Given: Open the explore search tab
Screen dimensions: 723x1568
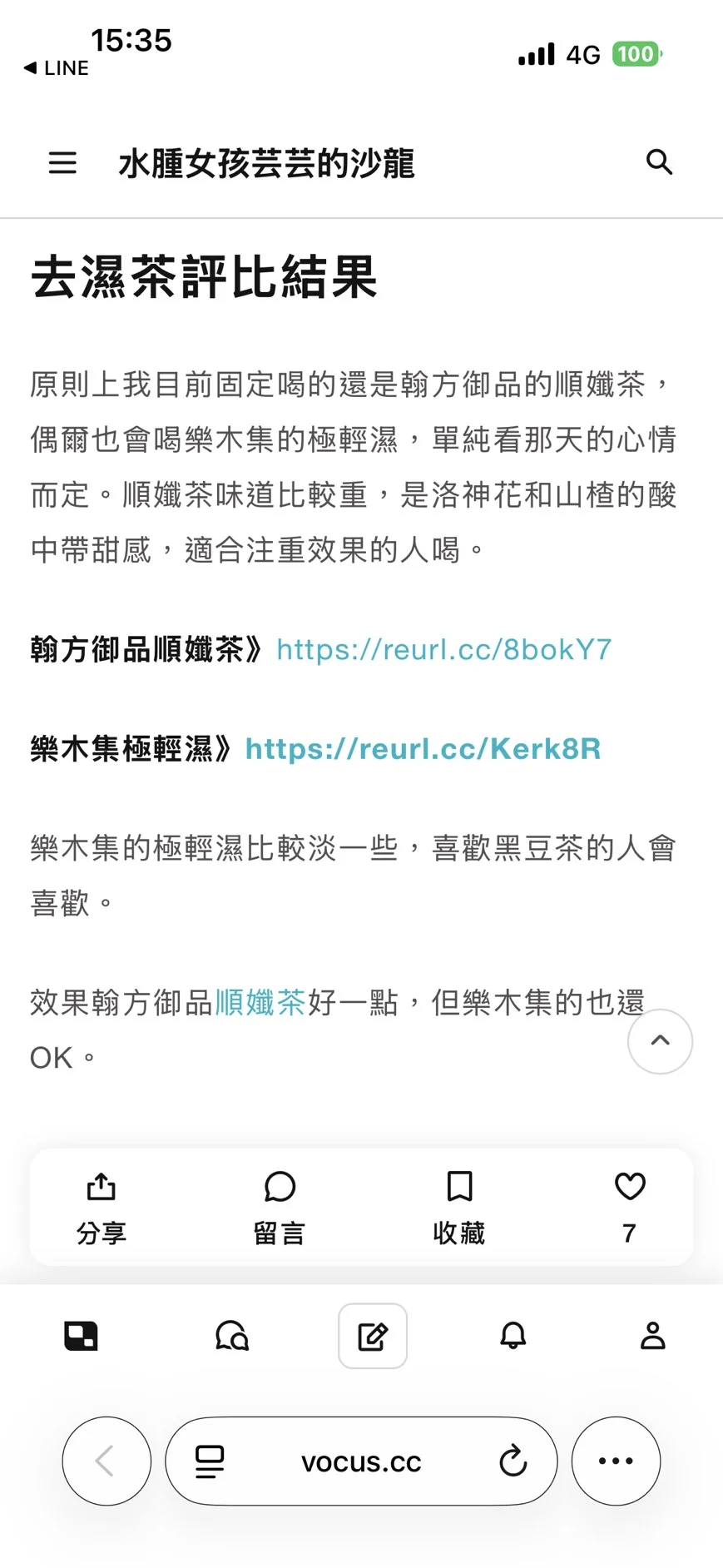Looking at the screenshot, I should click(x=232, y=1336).
